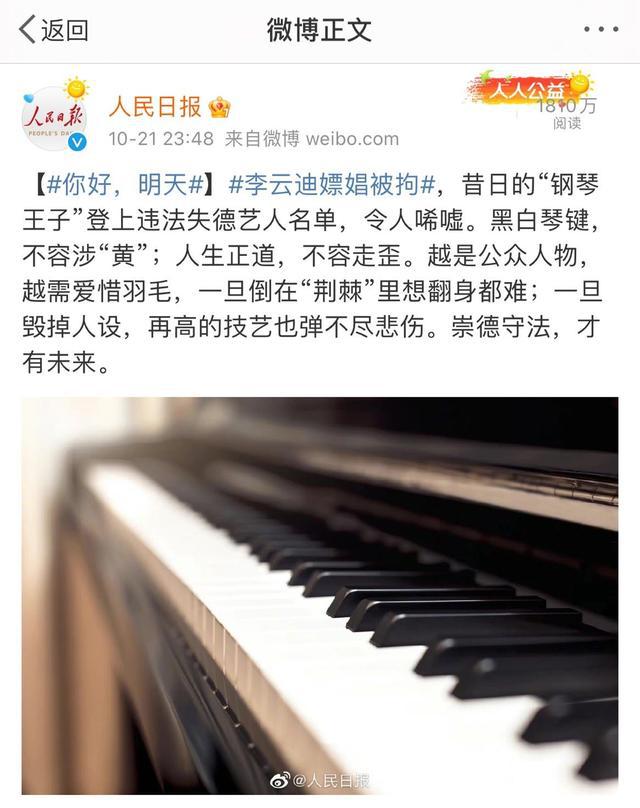Screen dimensions: 640x808
Task: Open the #李云迪嫖娼被拘# topic
Action: (x=330, y=186)
